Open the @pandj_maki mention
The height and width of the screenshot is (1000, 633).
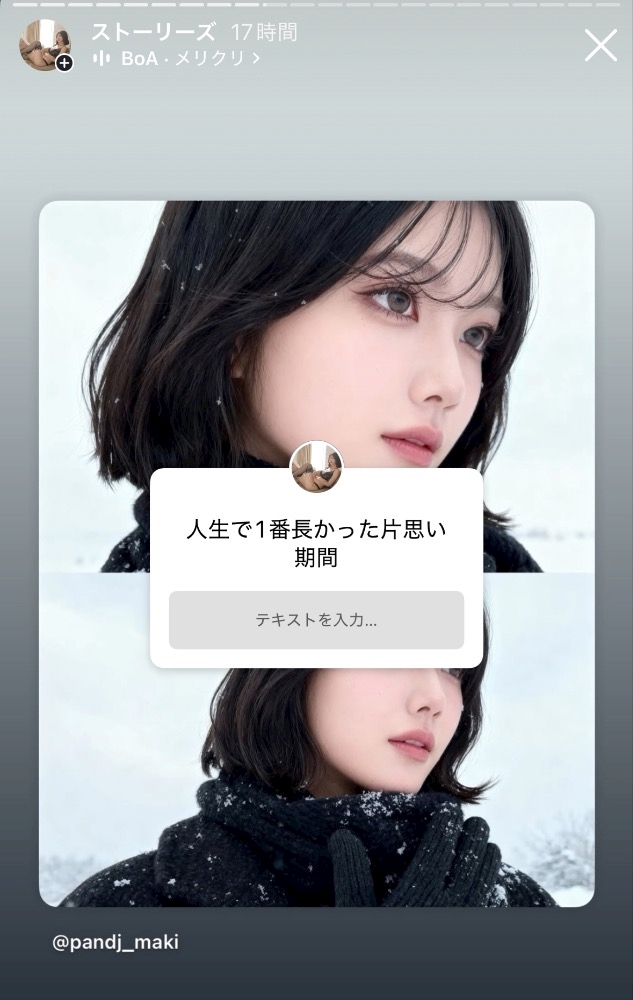(115, 942)
